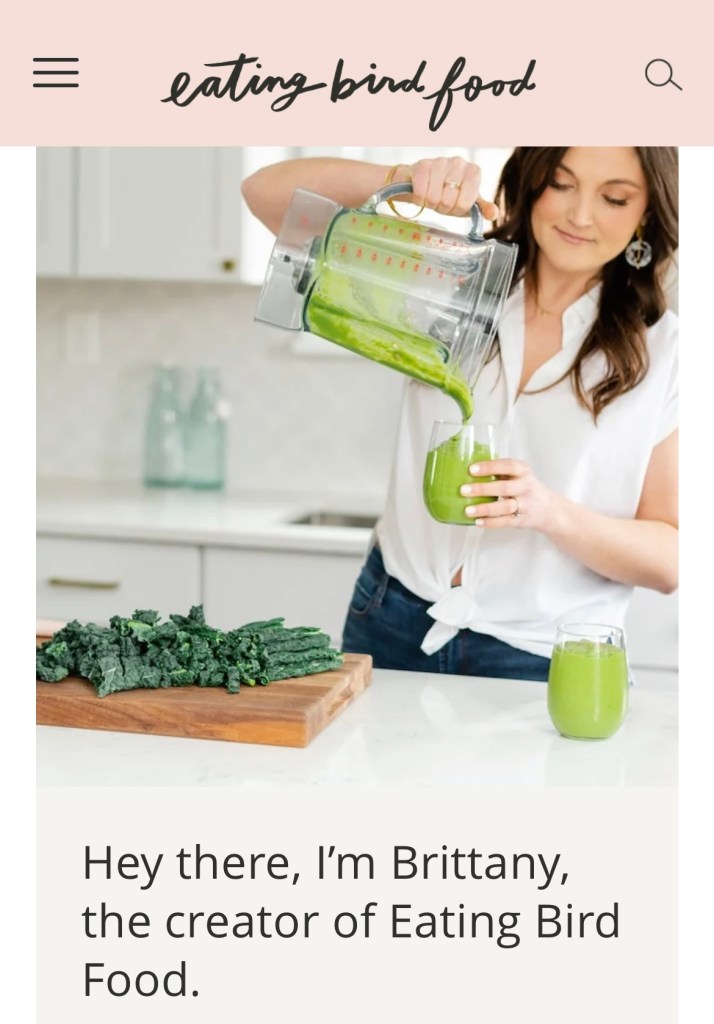Open the hamburger navigation menu
The image size is (714, 1024).
tap(55, 73)
